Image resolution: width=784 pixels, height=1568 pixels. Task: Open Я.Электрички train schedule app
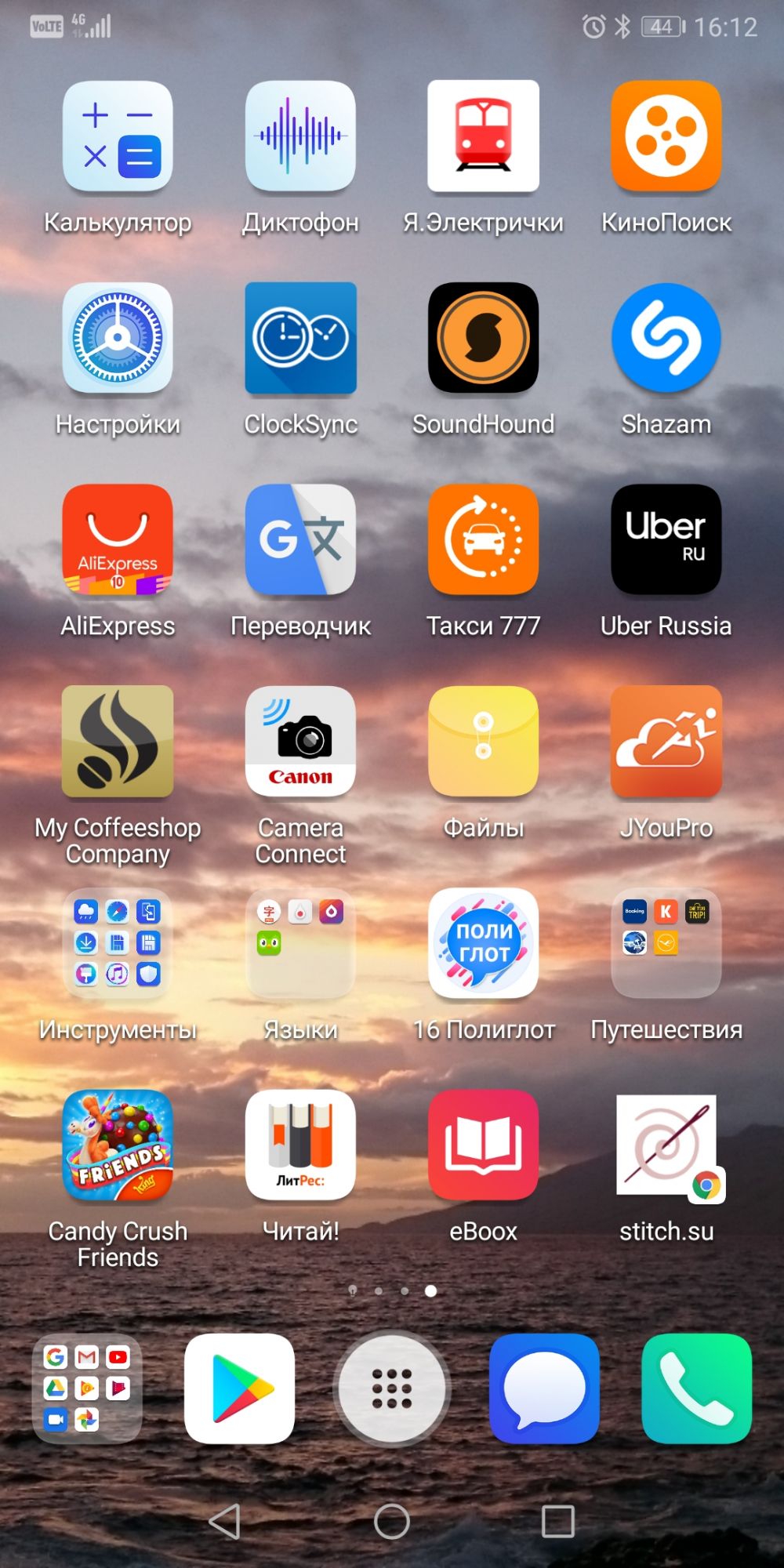tap(483, 136)
